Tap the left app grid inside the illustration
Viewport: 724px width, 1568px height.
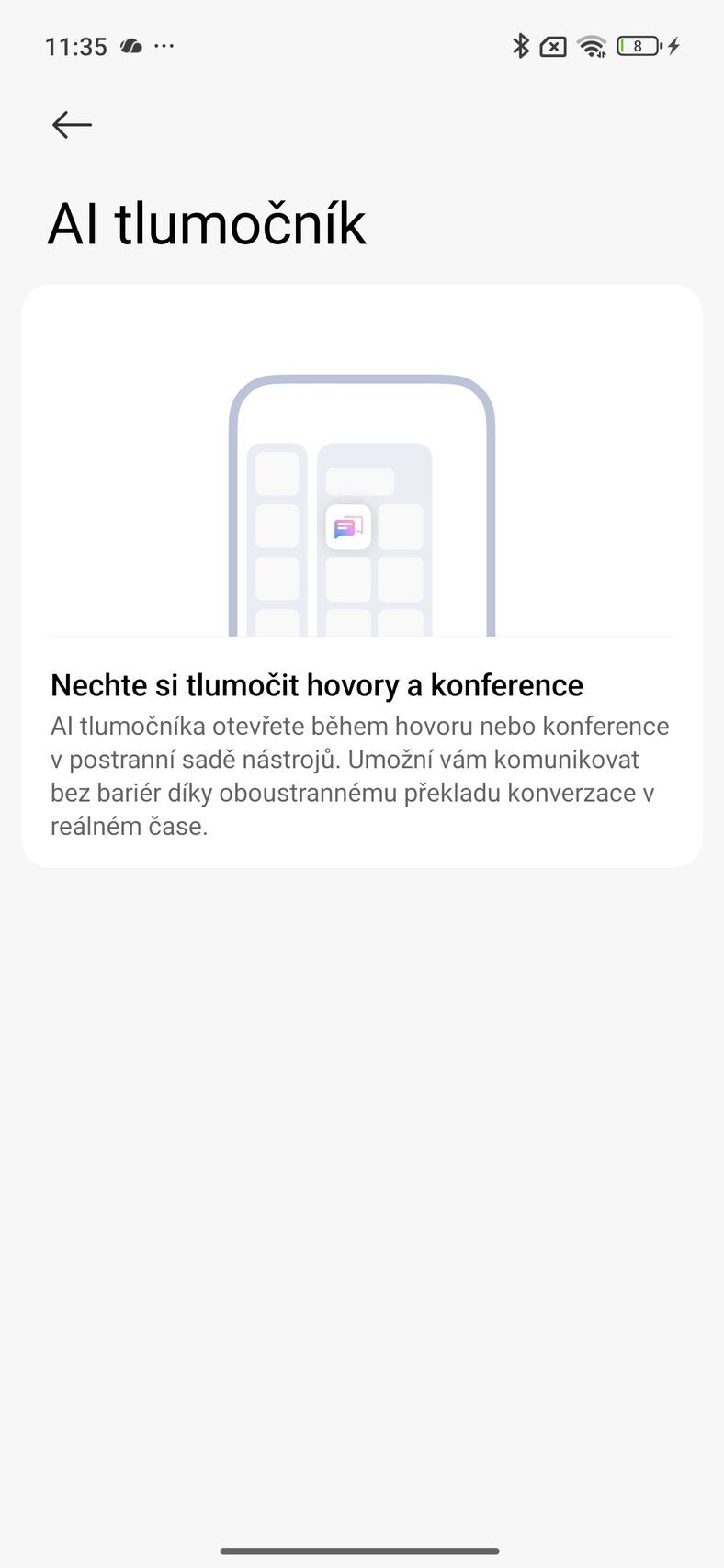277,542
